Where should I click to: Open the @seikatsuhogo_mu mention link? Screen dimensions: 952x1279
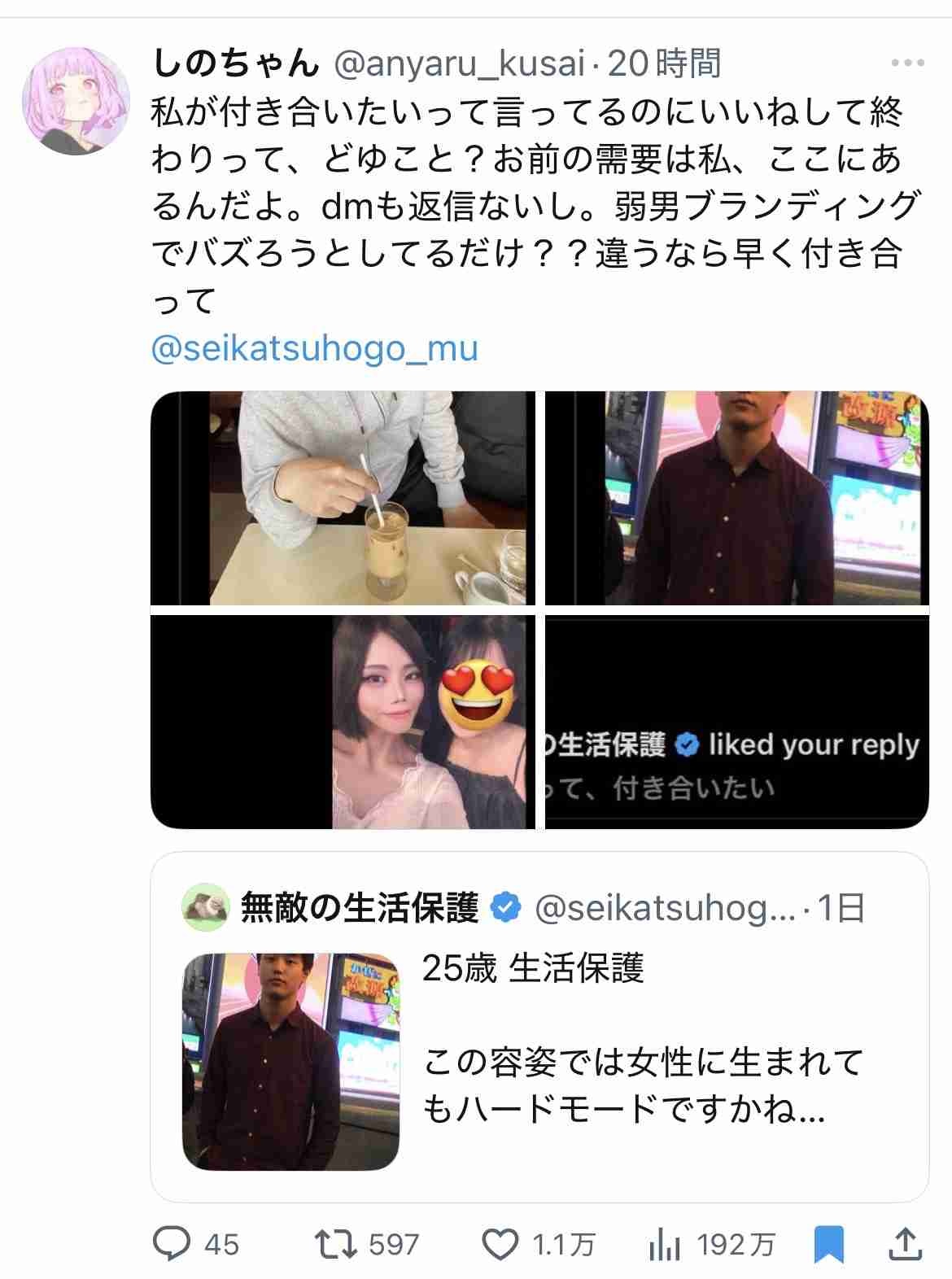coord(315,348)
